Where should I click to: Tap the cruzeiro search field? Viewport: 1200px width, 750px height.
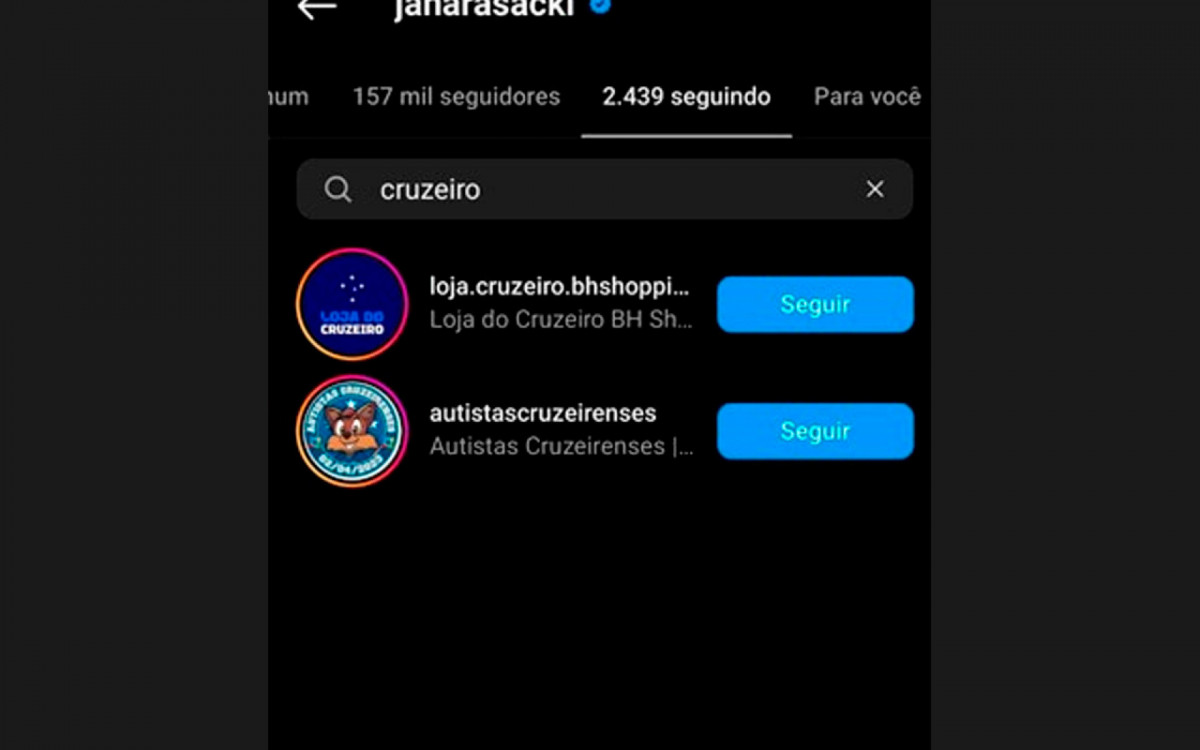pyautogui.click(x=600, y=190)
